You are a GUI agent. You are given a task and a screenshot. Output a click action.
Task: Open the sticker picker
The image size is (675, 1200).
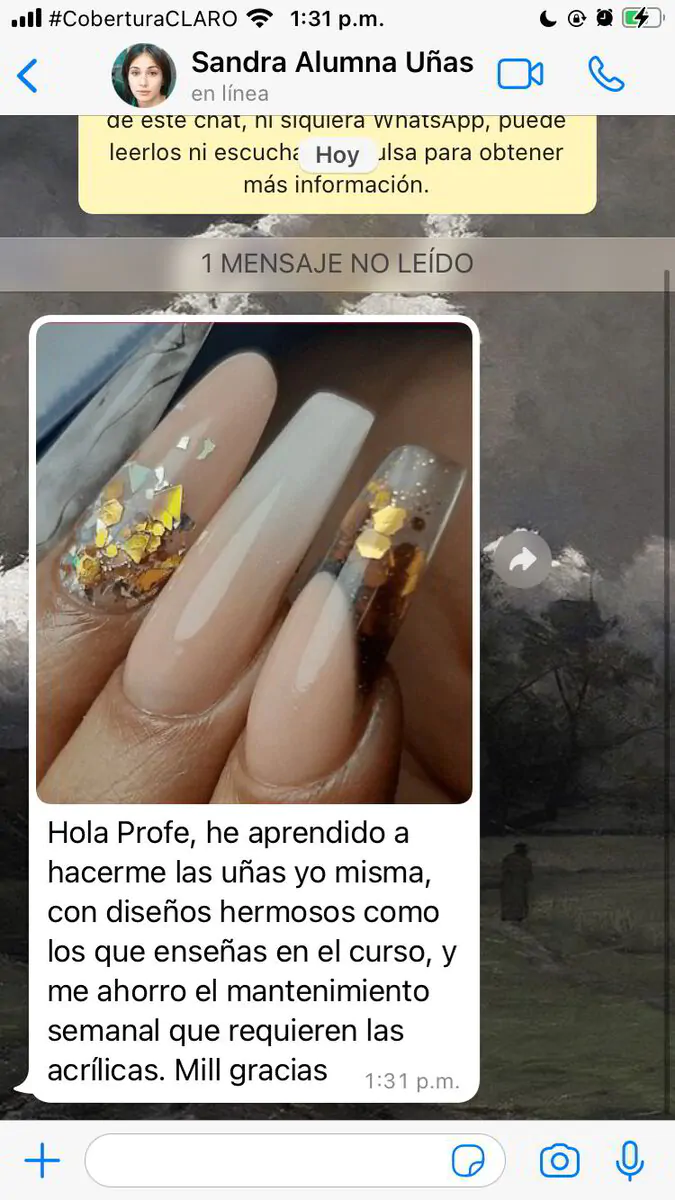(468, 1161)
